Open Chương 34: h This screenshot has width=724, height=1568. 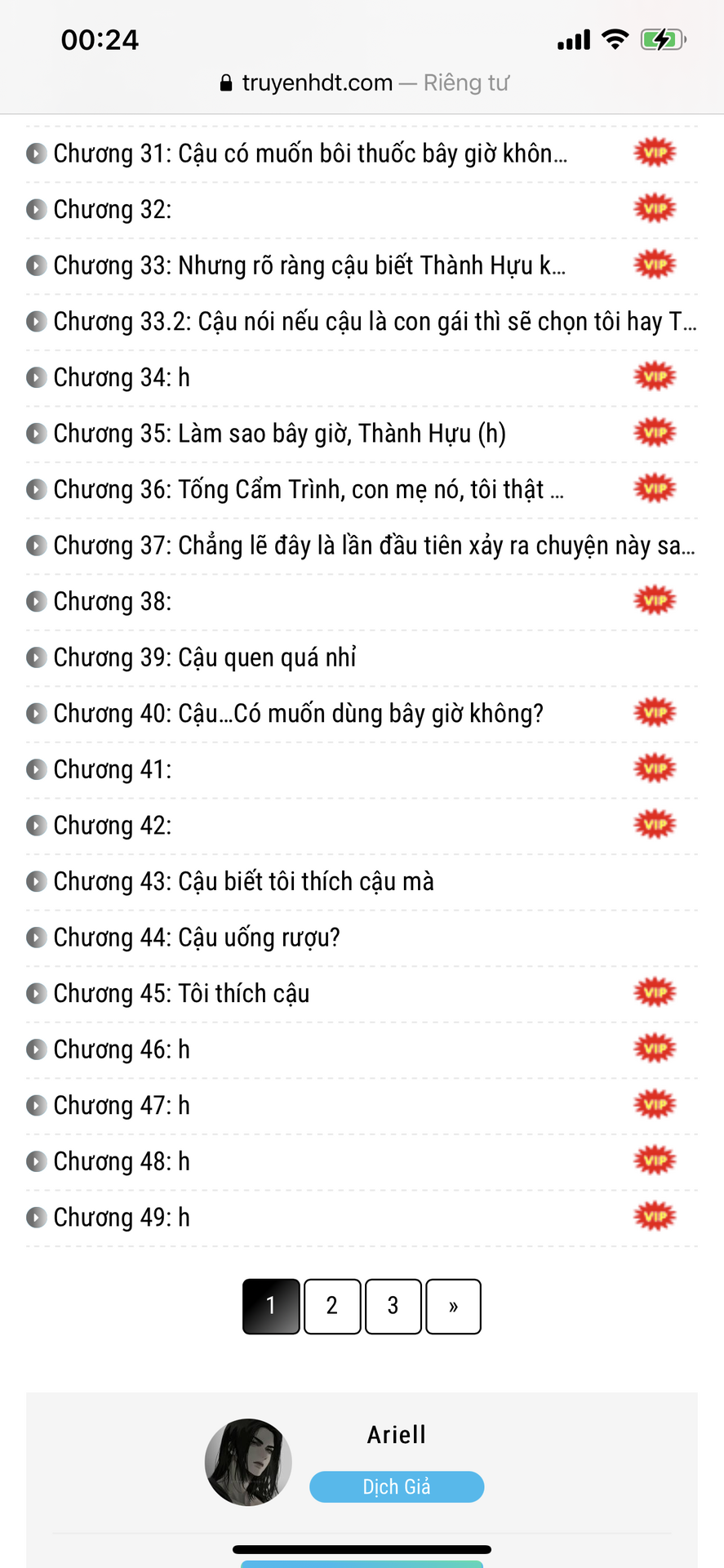(x=122, y=377)
